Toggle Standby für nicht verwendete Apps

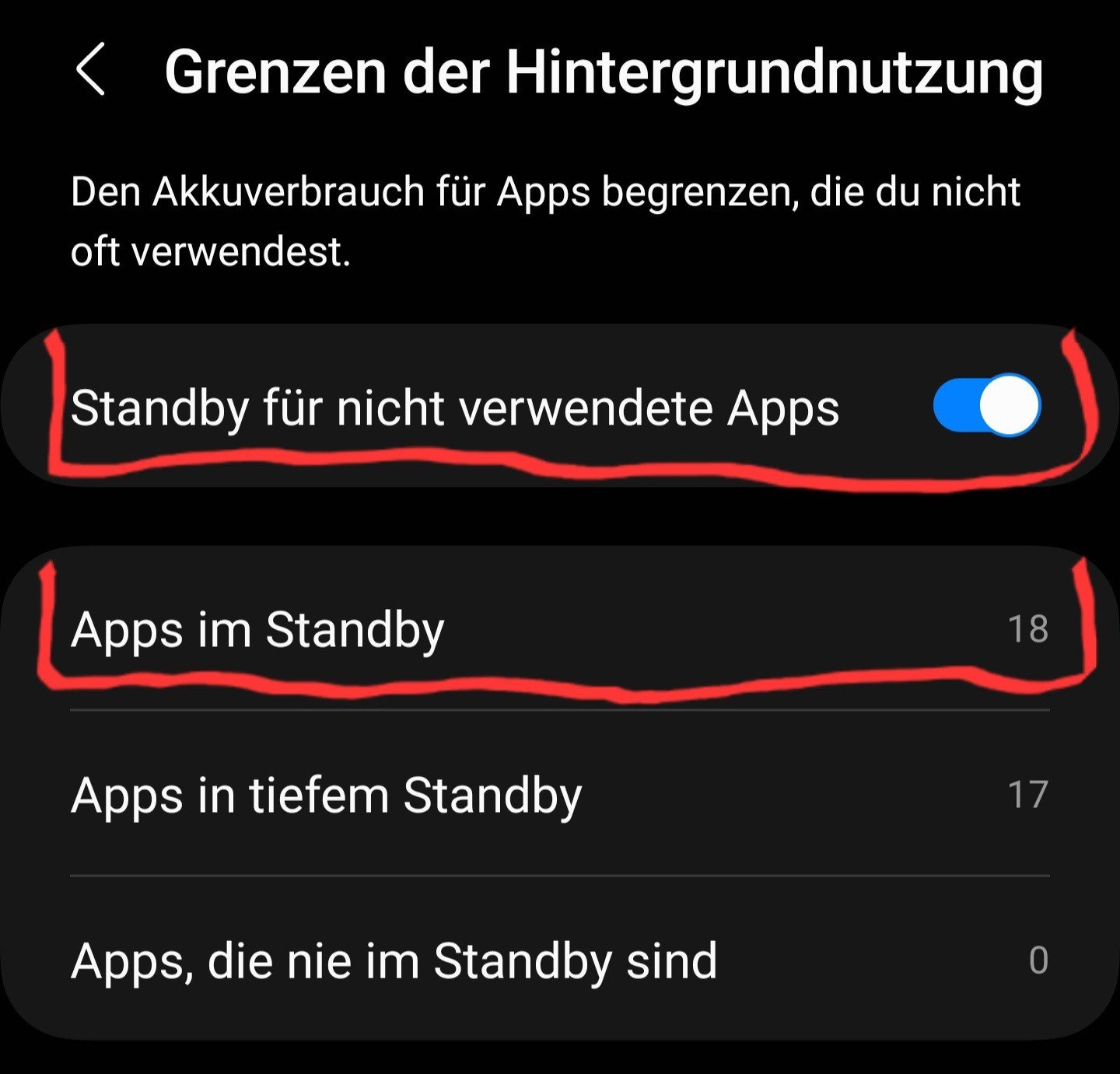point(986,405)
